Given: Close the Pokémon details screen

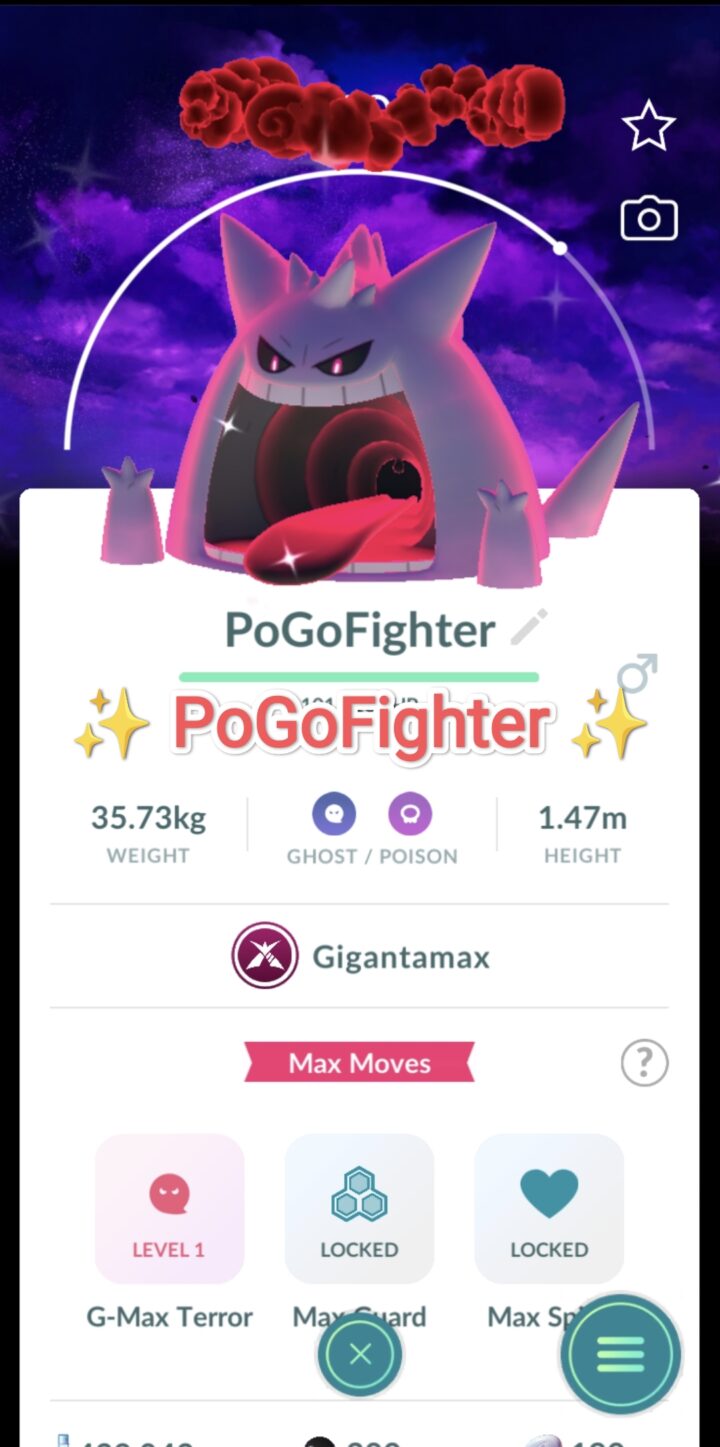Looking at the screenshot, I should coord(360,1354).
